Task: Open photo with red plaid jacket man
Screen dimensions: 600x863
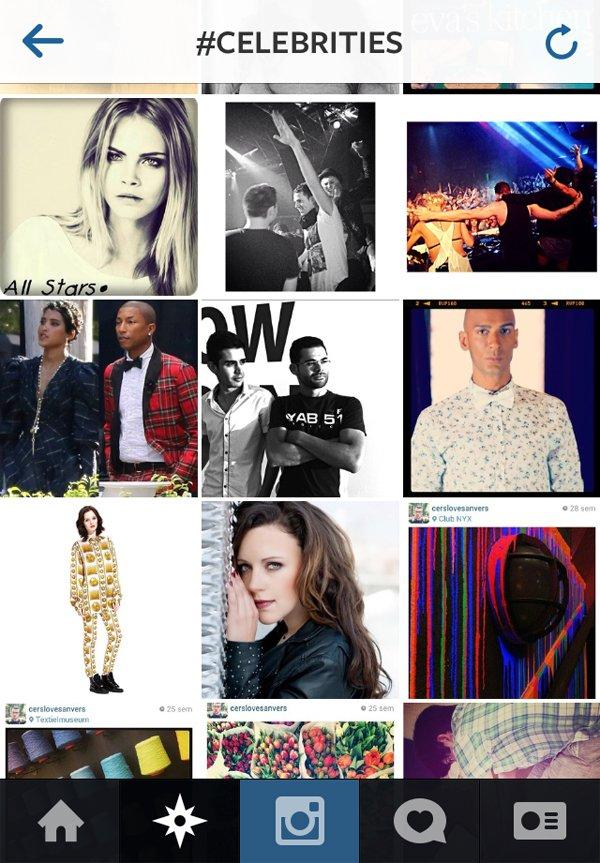Action: coord(99,398)
